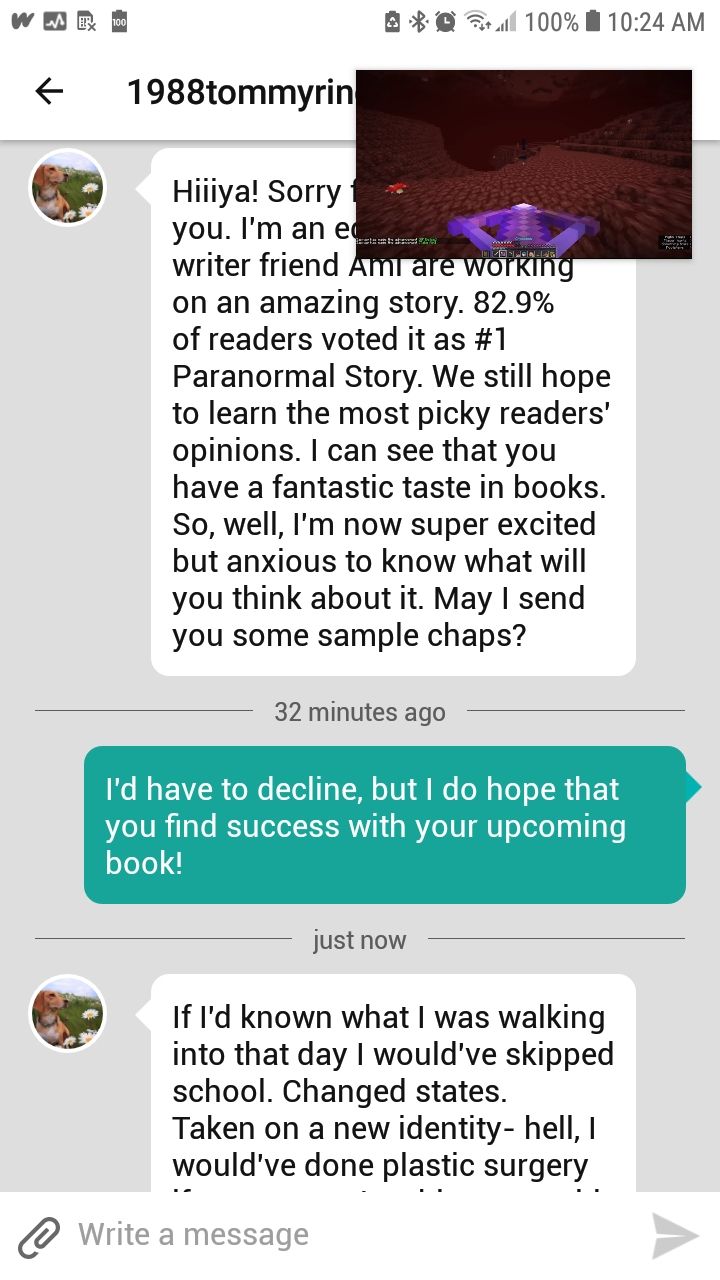Go back using the top-left arrow
Viewport: 720px width, 1280px height.
[x=49, y=92]
